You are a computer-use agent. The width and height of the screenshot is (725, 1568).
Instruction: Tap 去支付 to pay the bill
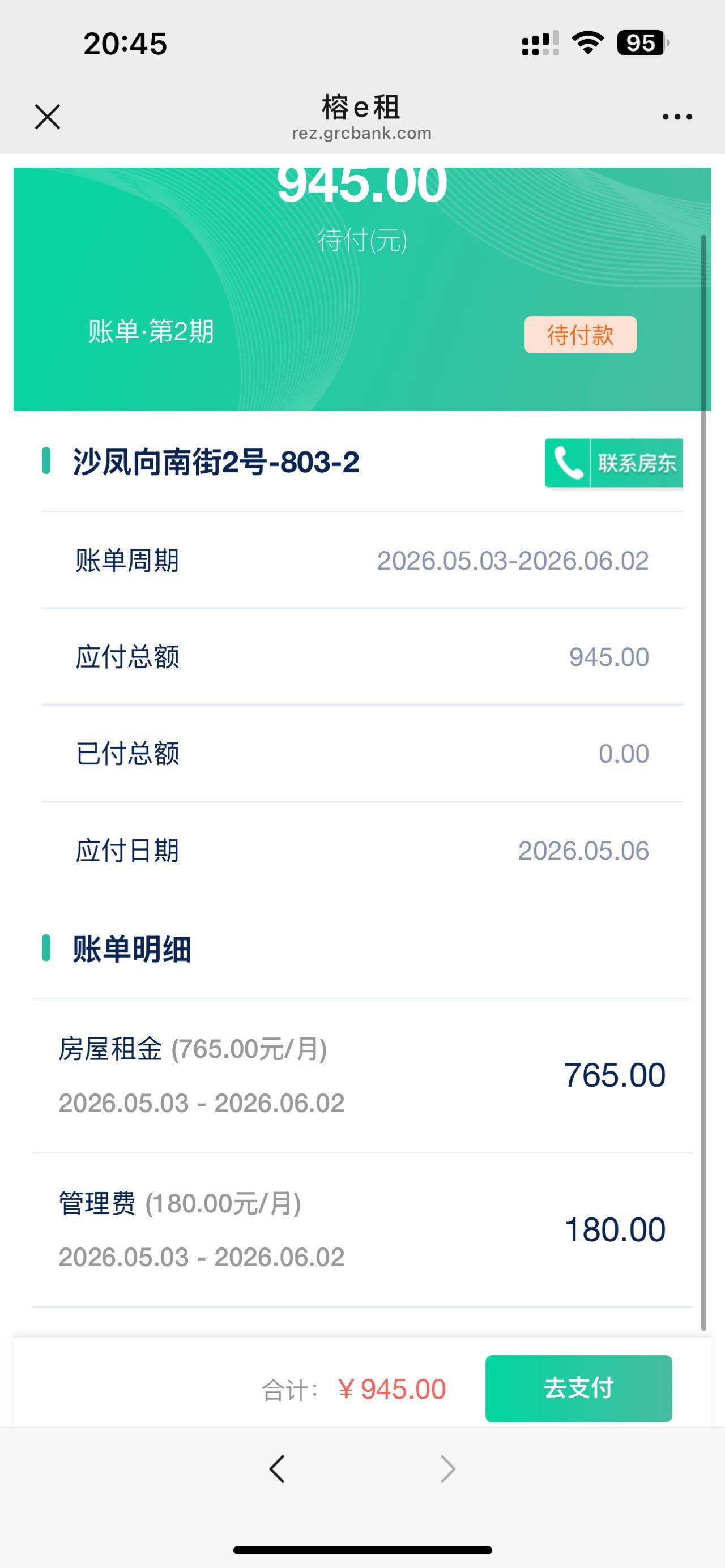578,1388
